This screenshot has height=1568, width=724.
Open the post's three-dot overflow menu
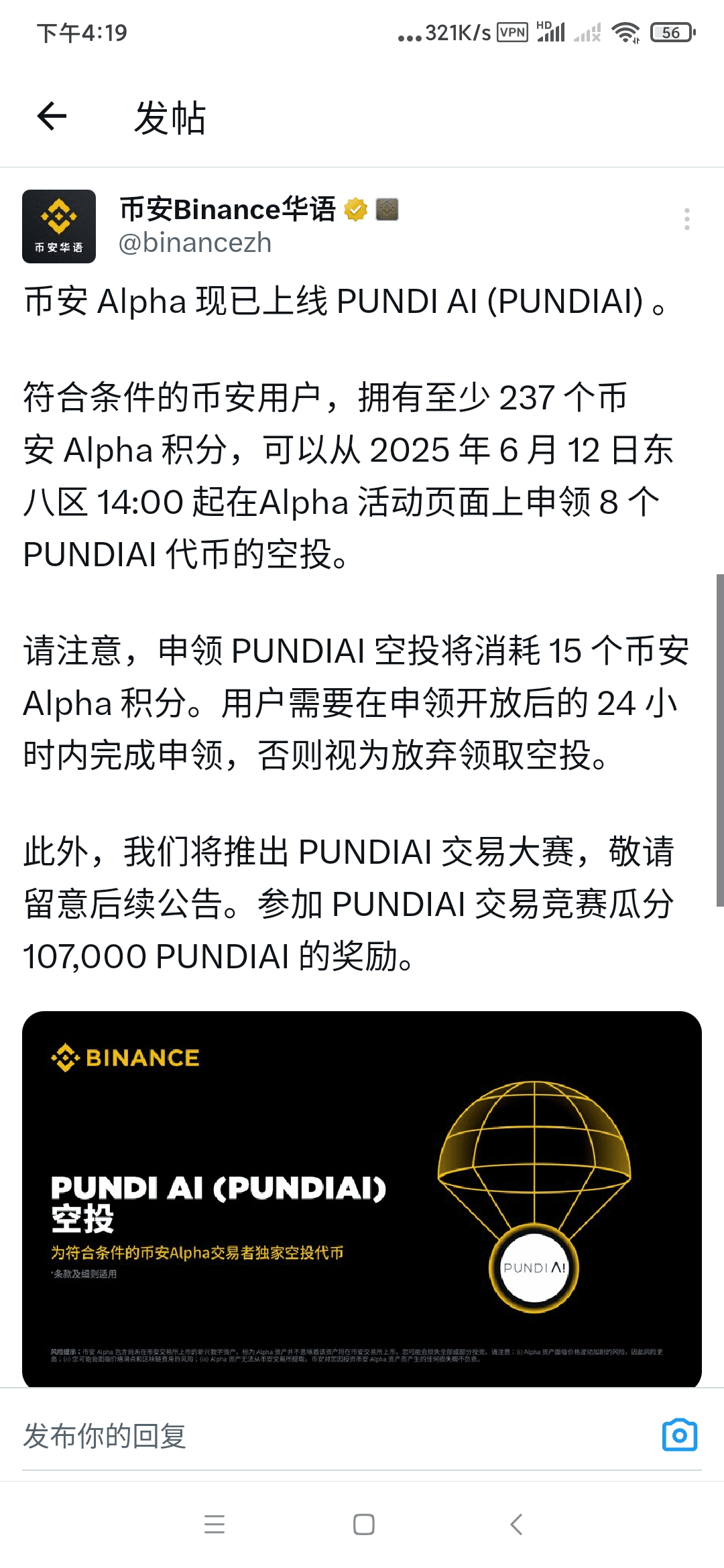pos(686,219)
